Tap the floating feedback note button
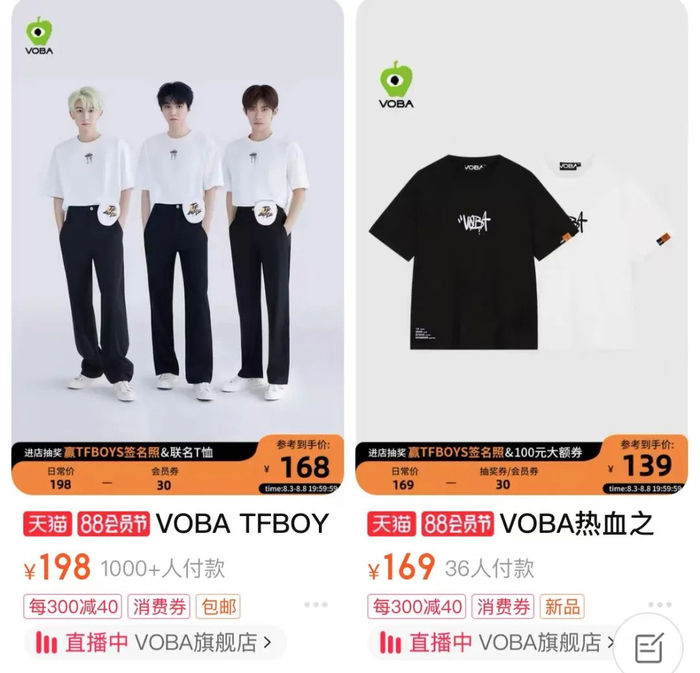The height and width of the screenshot is (673, 700). click(647, 644)
